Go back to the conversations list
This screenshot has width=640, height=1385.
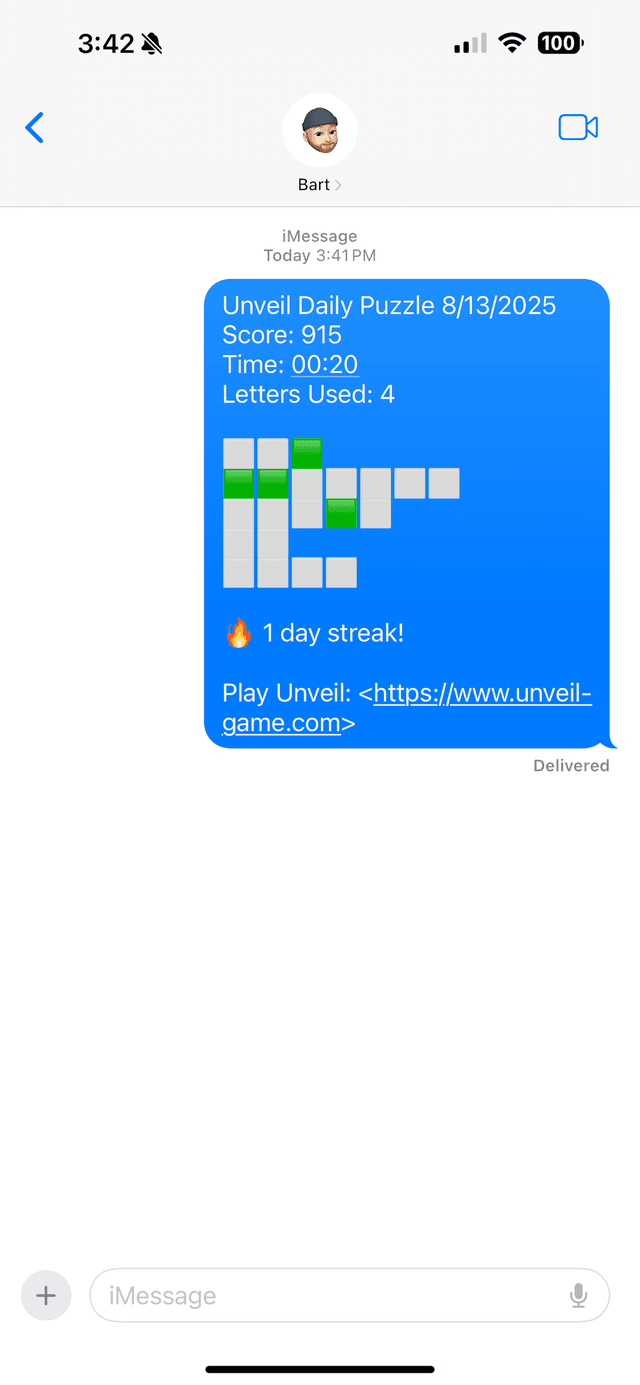[x=35, y=128]
